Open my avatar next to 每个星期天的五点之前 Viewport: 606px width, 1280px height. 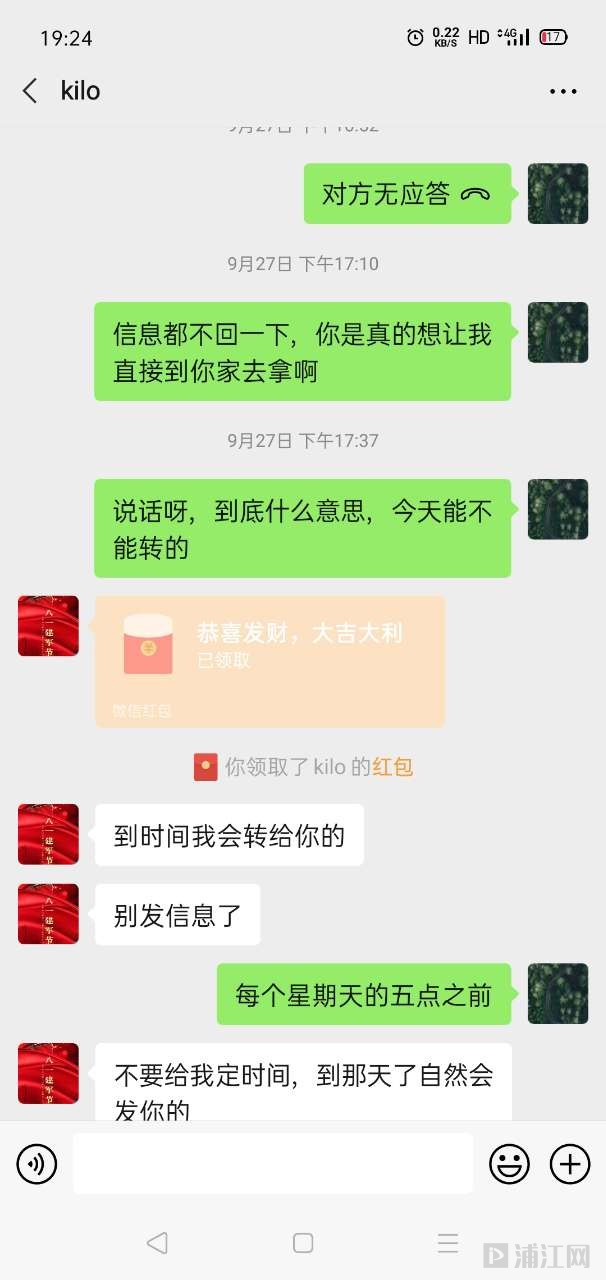click(557, 994)
